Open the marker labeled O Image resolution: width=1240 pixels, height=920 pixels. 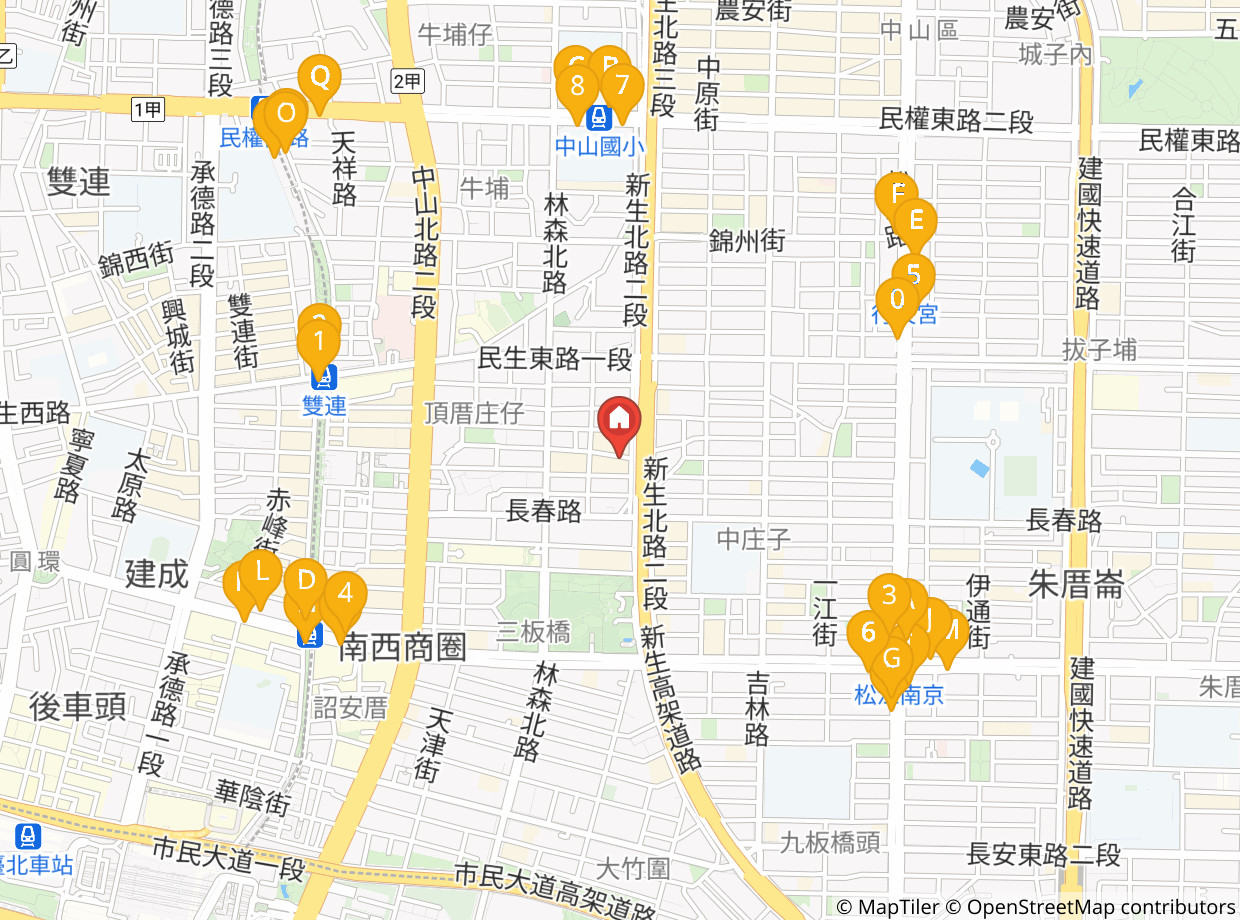click(x=286, y=112)
